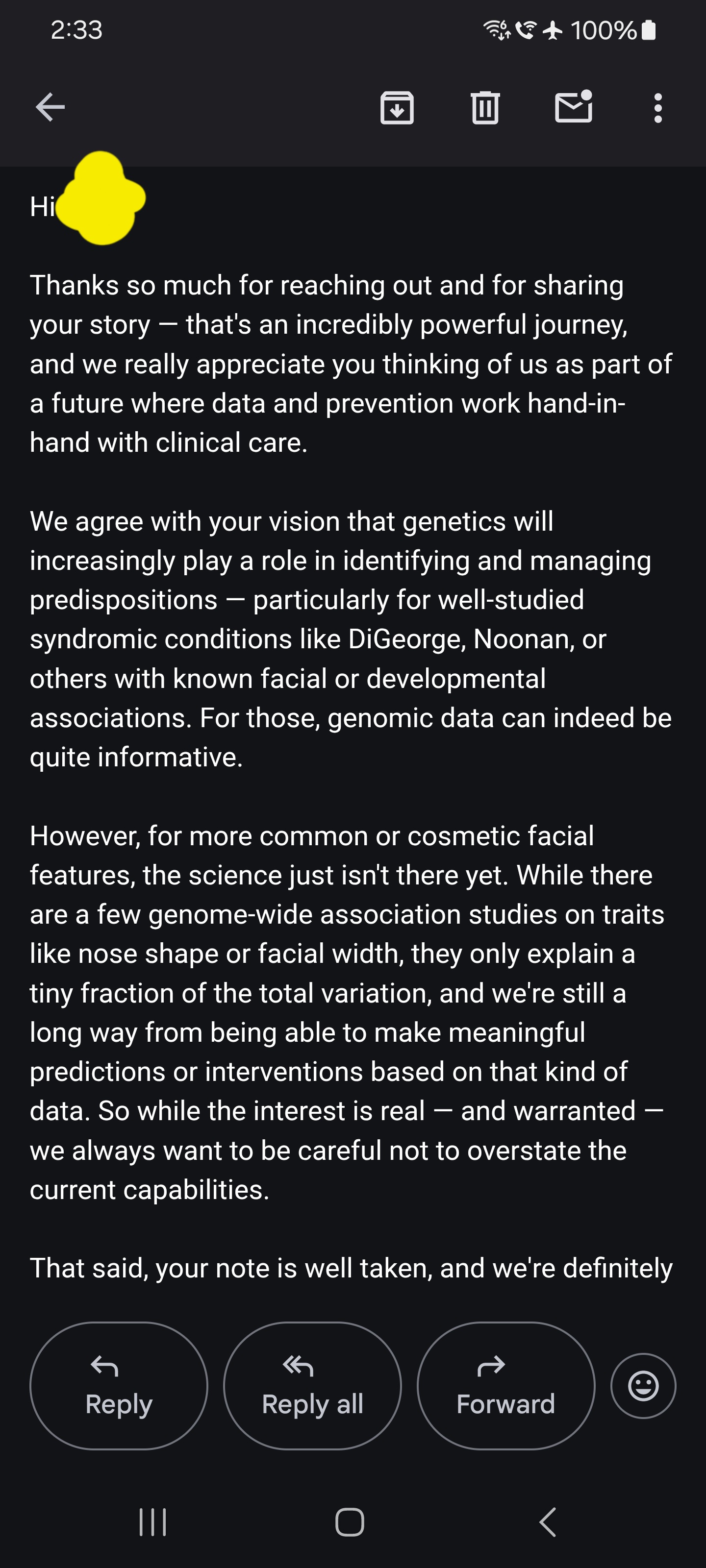Viewport: 706px width, 1568px height.
Task: Forward this email
Action: [505, 1385]
